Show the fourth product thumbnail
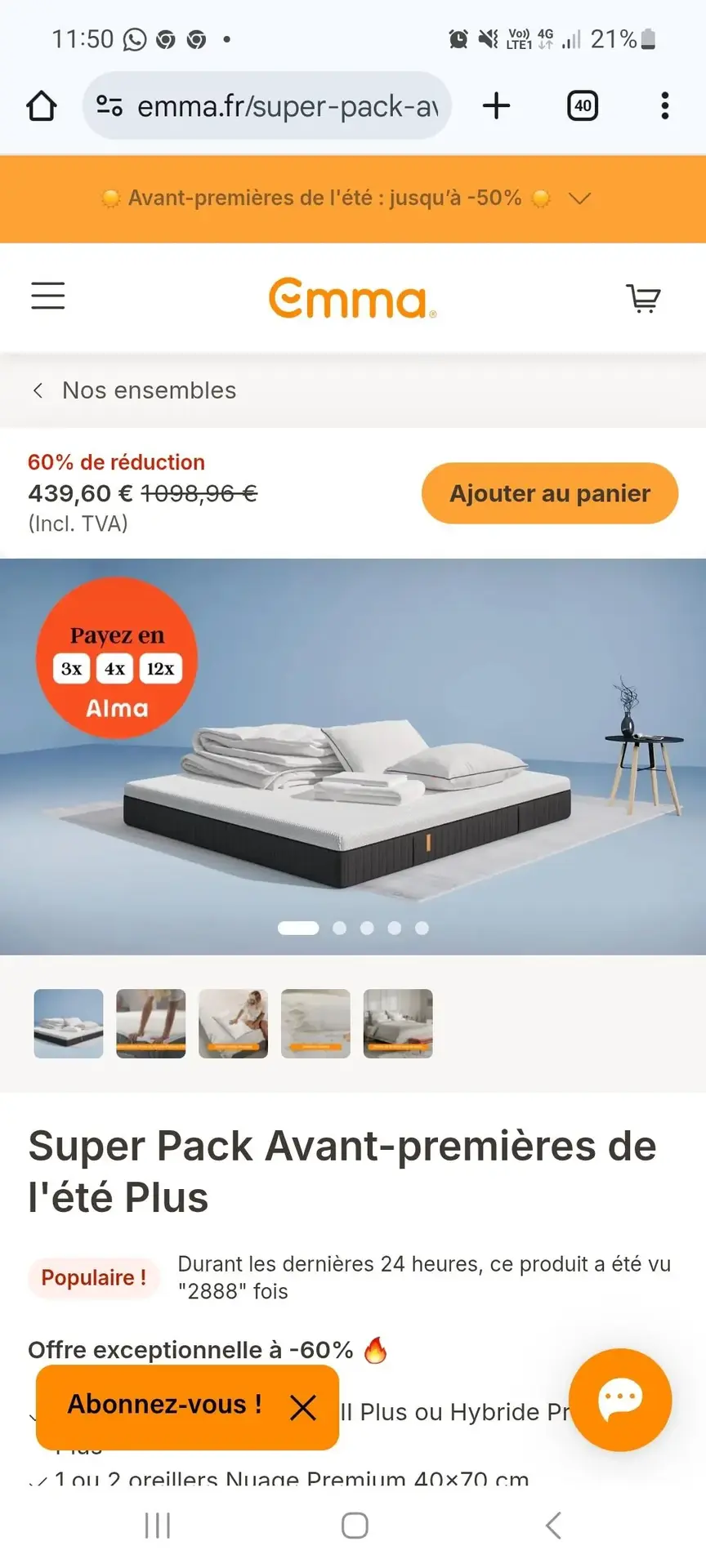This screenshot has height=1568, width=706. pyautogui.click(x=315, y=1023)
